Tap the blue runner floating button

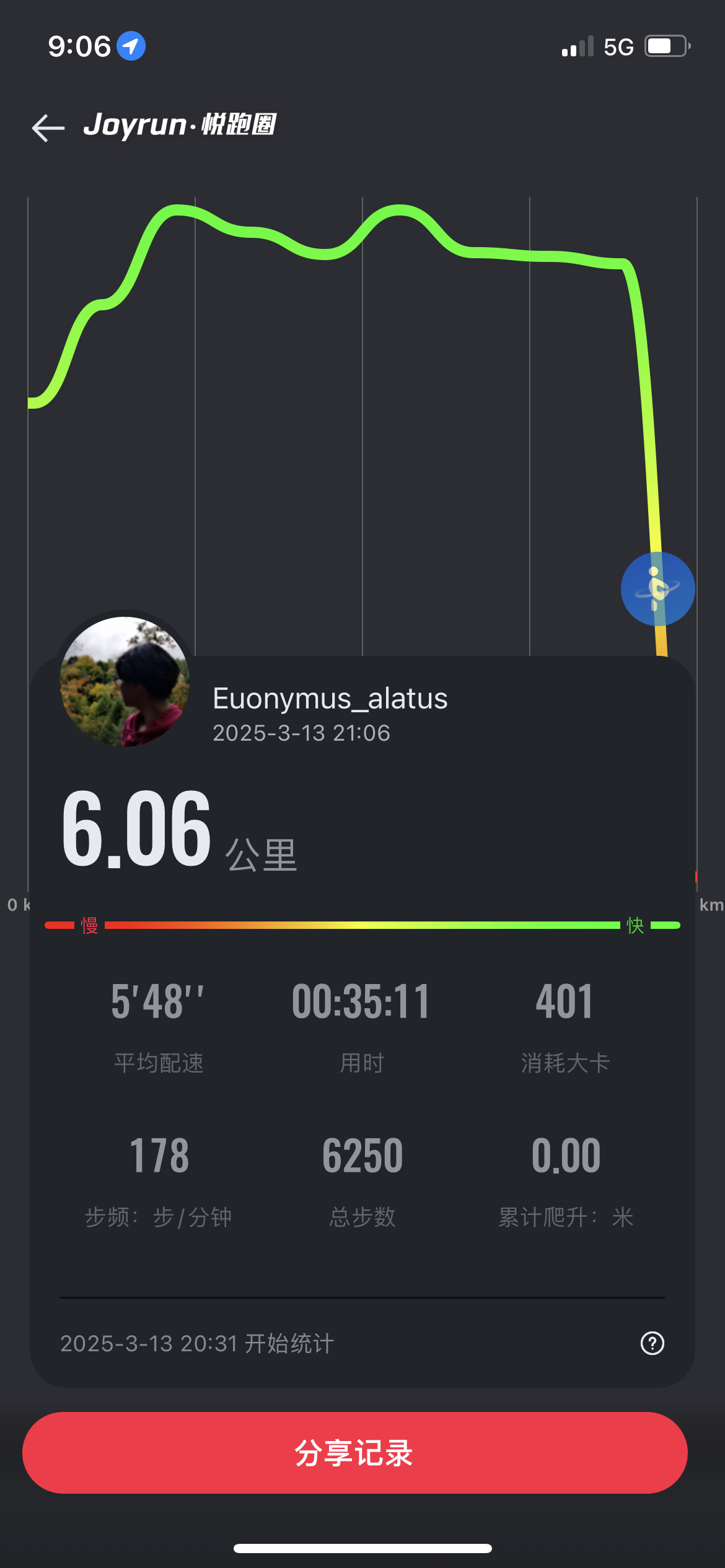[x=657, y=589]
